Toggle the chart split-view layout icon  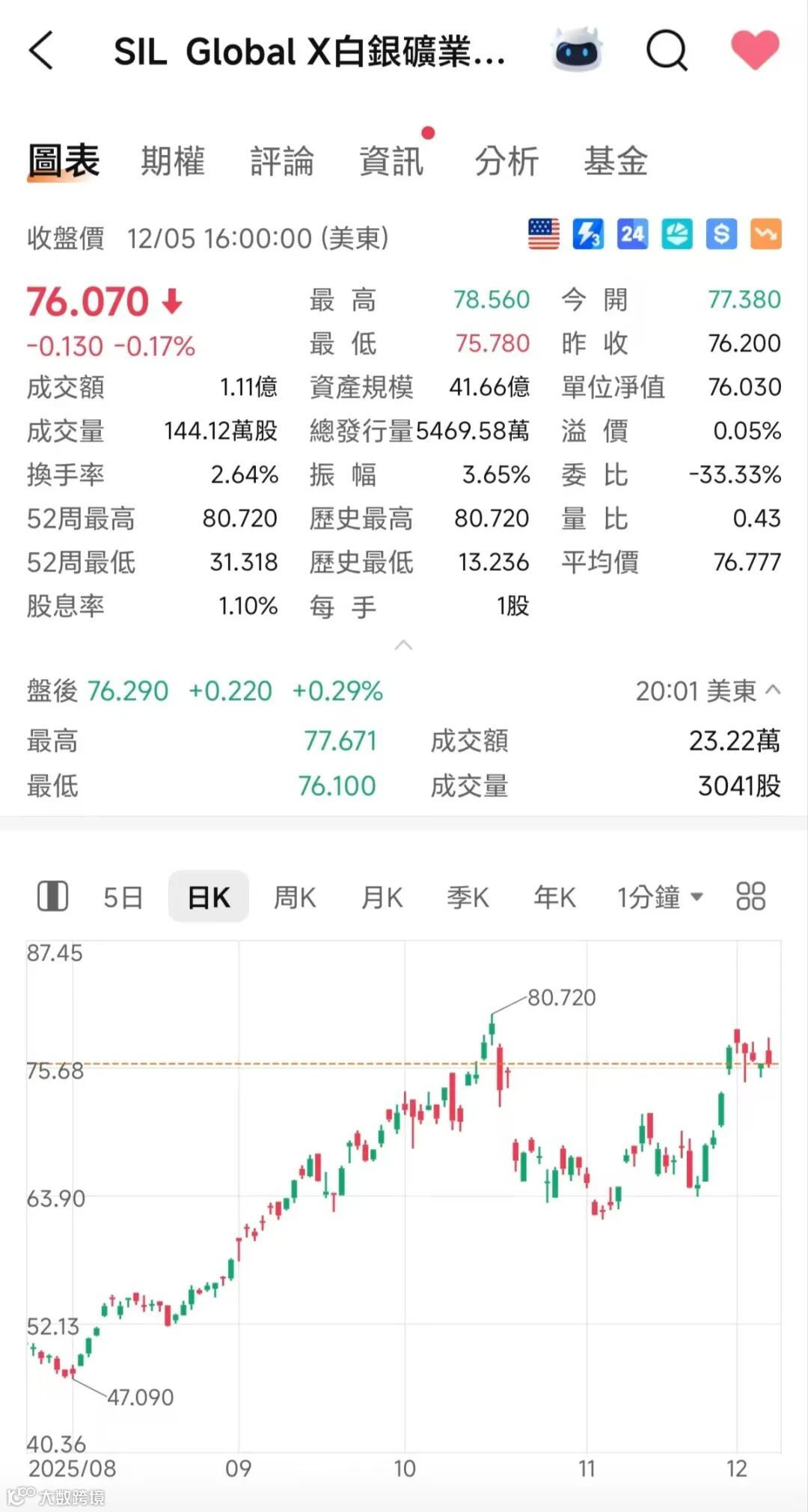pyautogui.click(x=52, y=896)
